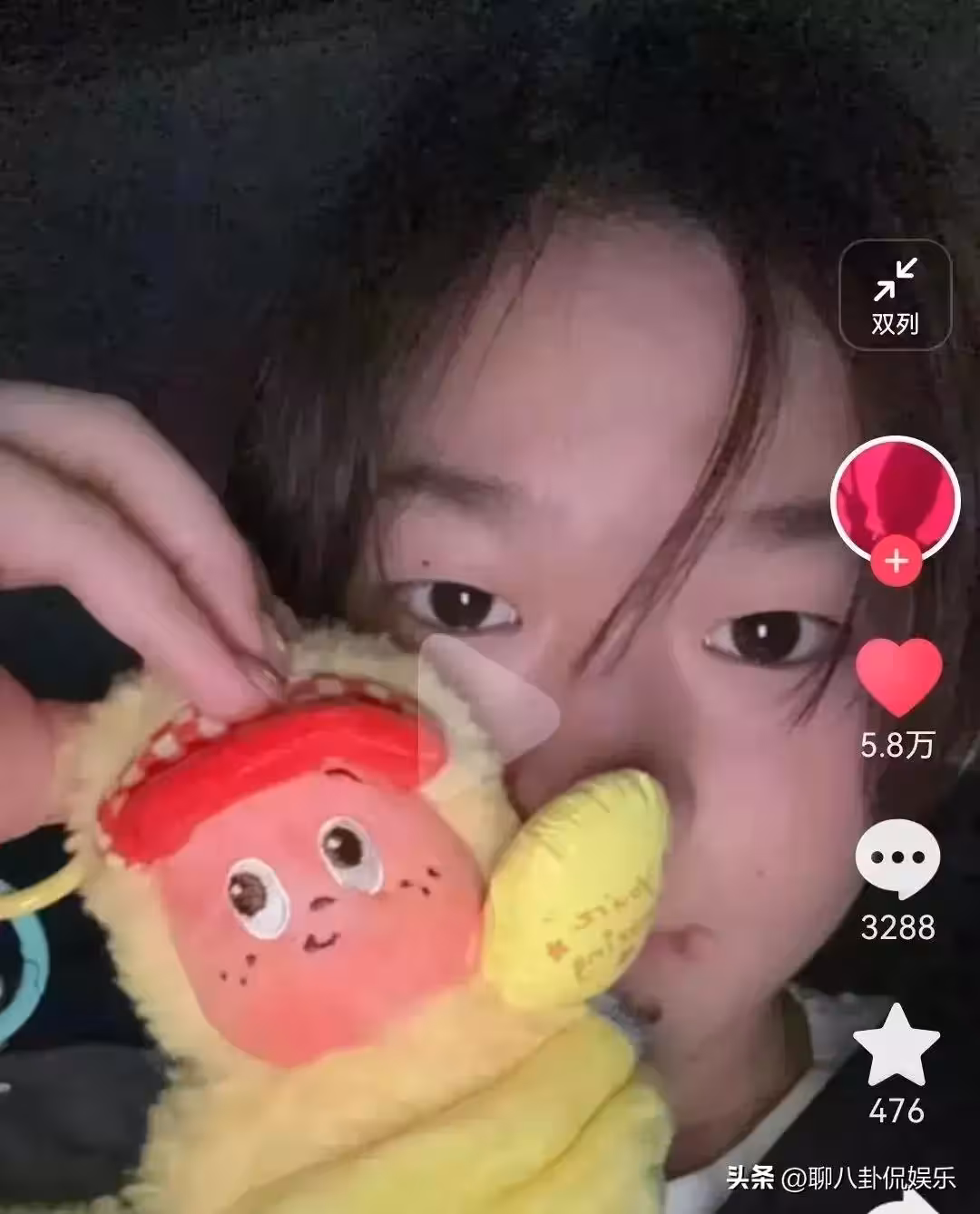This screenshot has width=980, height=1214.
Task: Like this video with the heart
Action: pos(898,676)
